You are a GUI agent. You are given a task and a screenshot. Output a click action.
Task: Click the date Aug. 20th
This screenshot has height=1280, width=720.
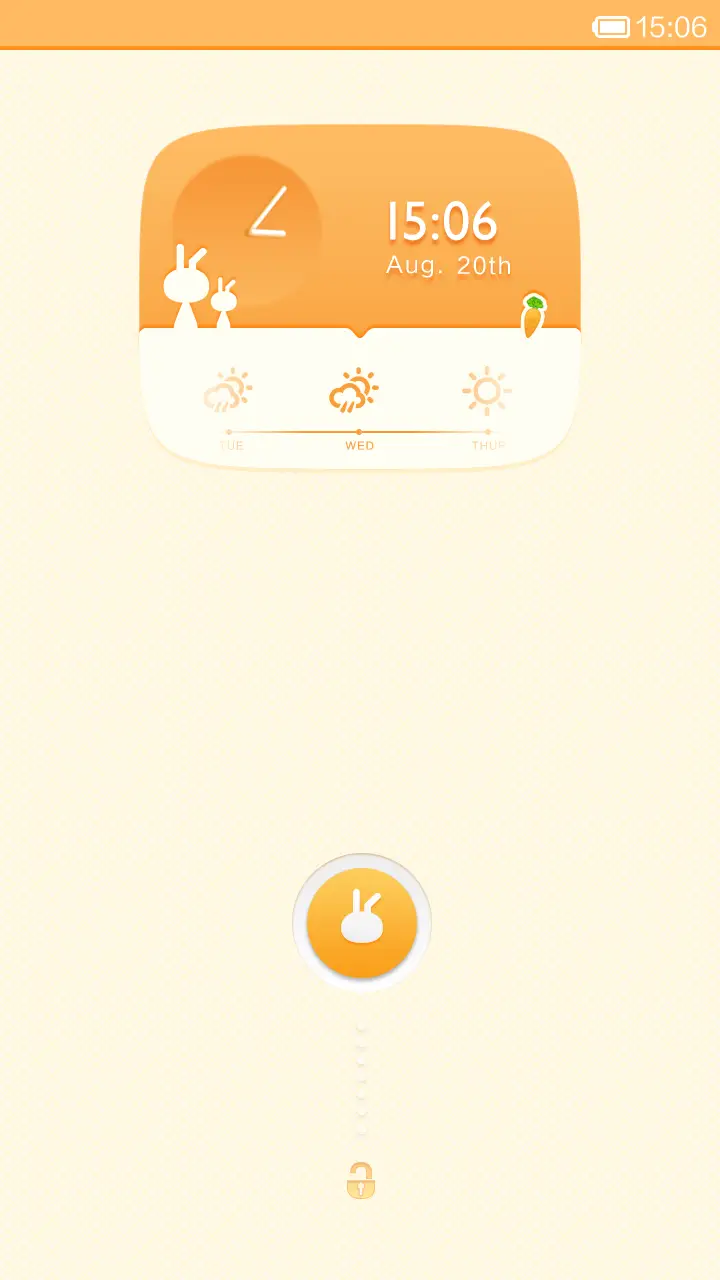[449, 266]
